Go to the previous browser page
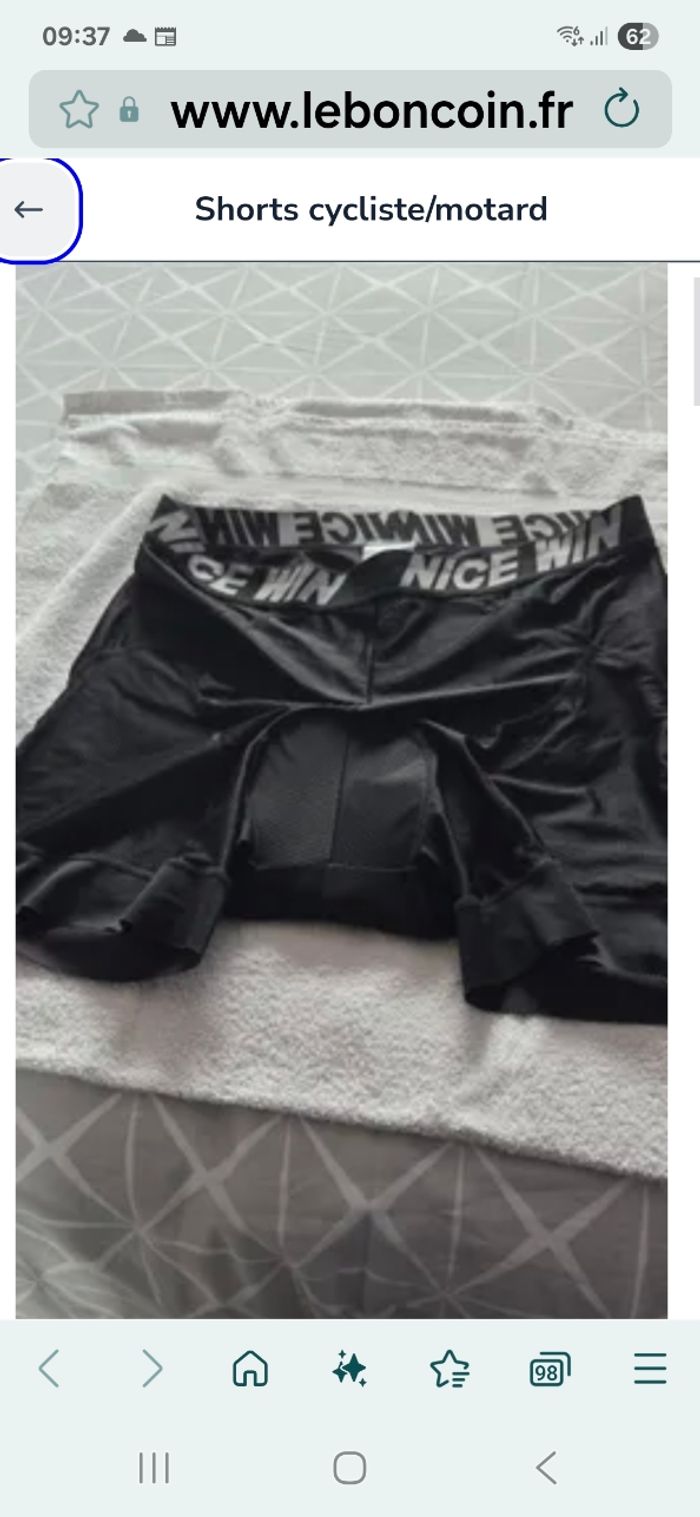Viewport: 700px width, 1517px height. [49, 1368]
